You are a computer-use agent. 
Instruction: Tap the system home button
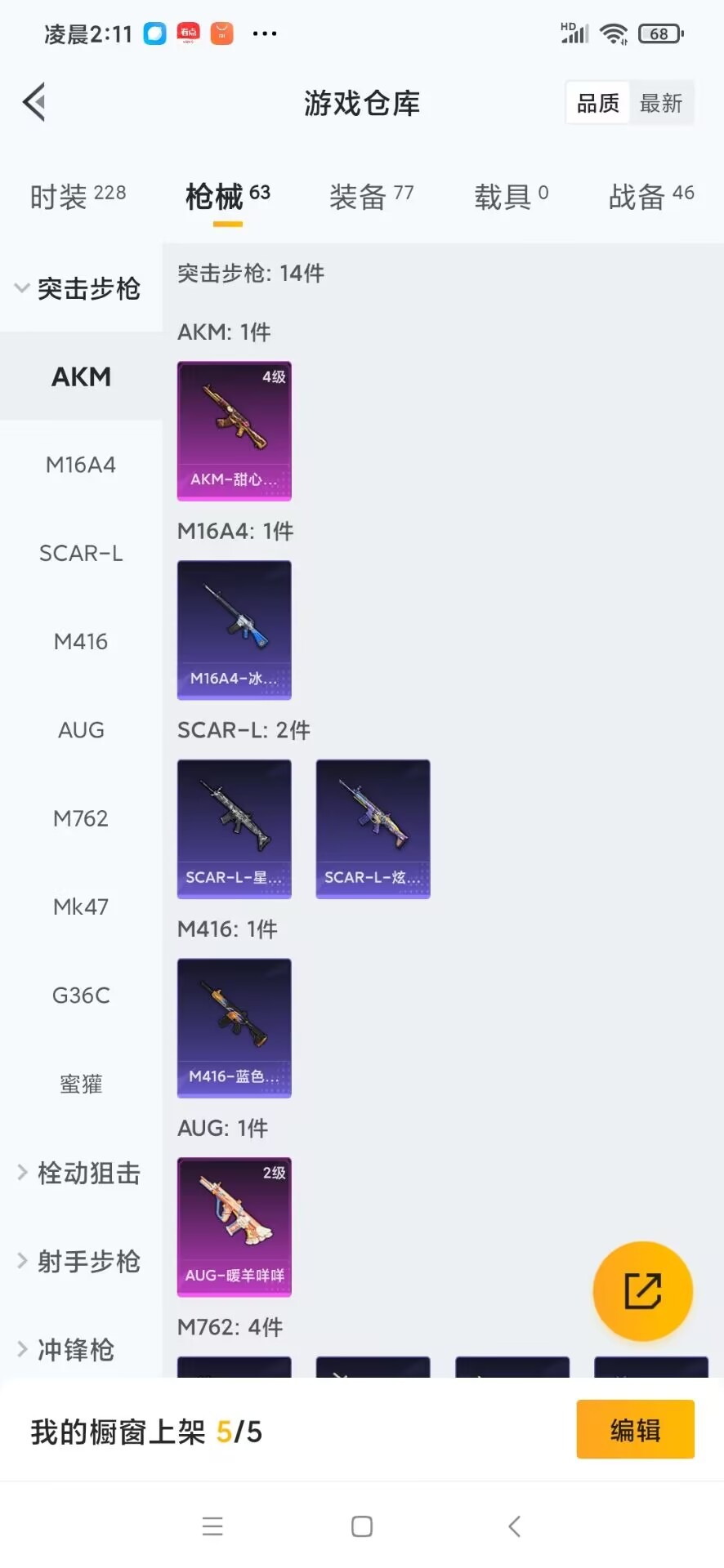tap(362, 1526)
